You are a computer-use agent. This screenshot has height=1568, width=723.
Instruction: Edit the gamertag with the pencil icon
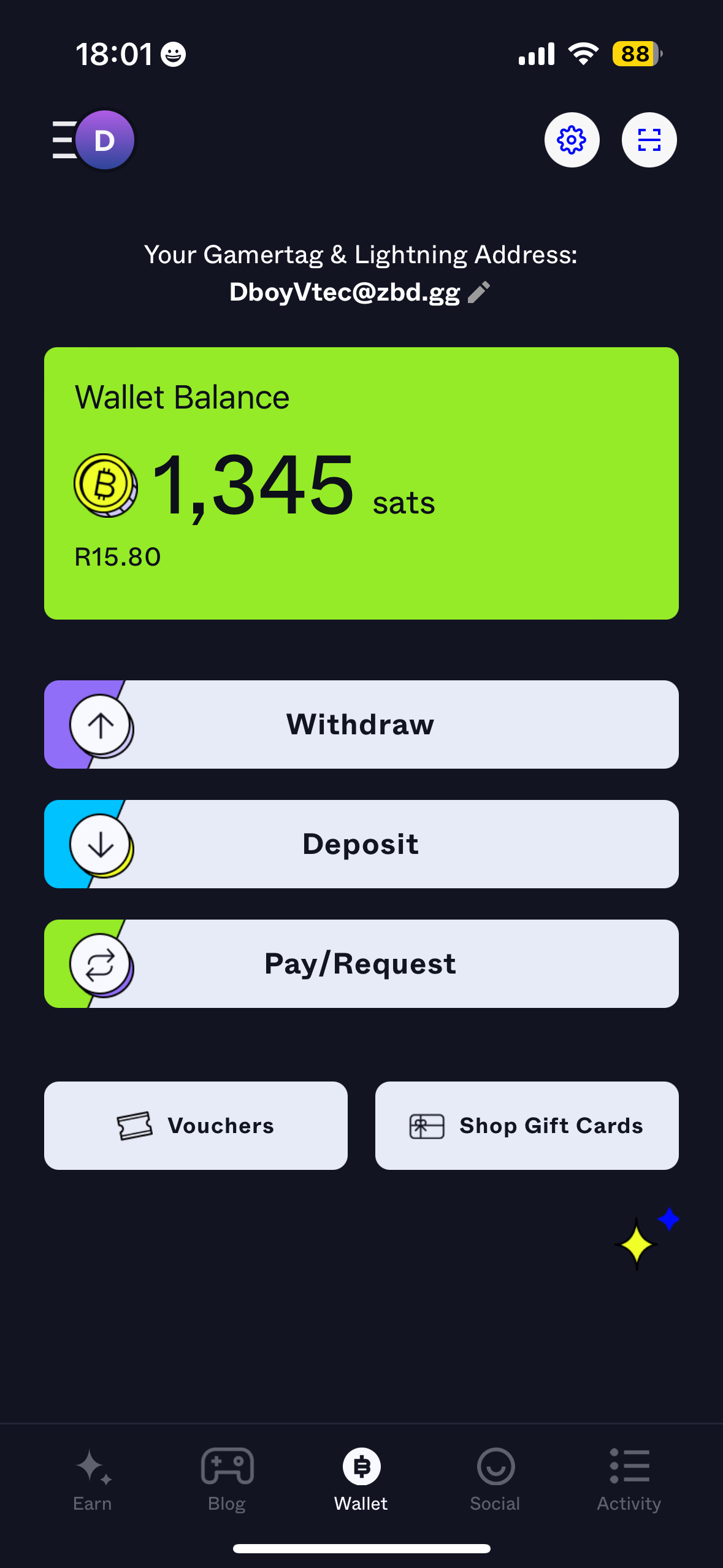tap(479, 293)
